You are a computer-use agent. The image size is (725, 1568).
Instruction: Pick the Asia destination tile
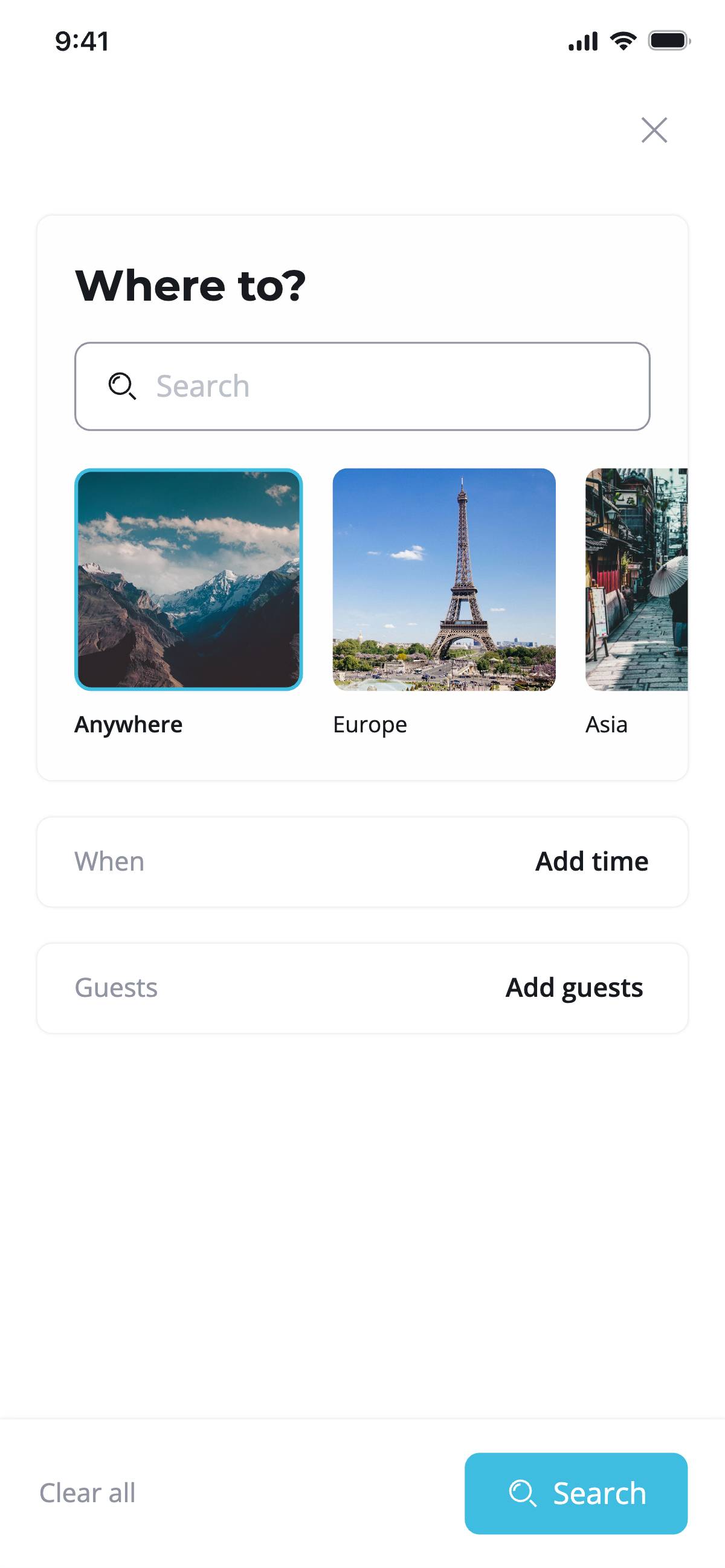636,579
